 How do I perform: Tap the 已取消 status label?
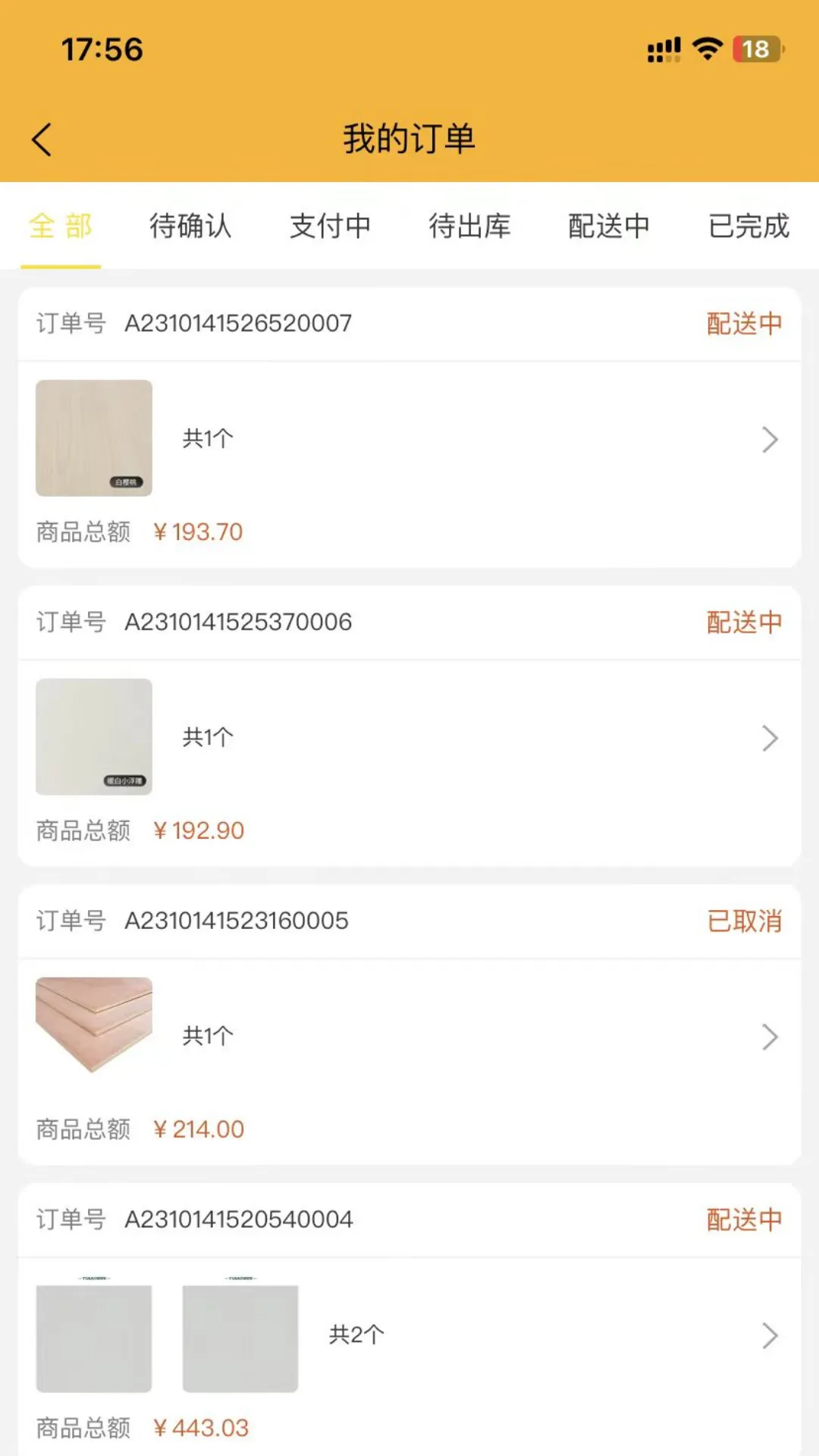(x=744, y=921)
